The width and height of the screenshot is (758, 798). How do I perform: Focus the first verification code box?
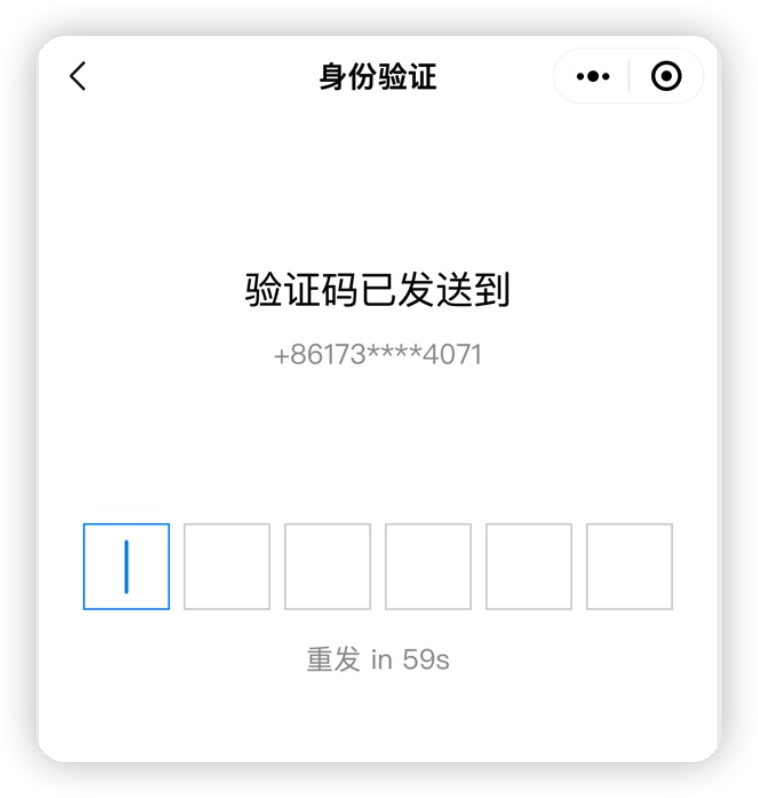pyautogui.click(x=126, y=566)
